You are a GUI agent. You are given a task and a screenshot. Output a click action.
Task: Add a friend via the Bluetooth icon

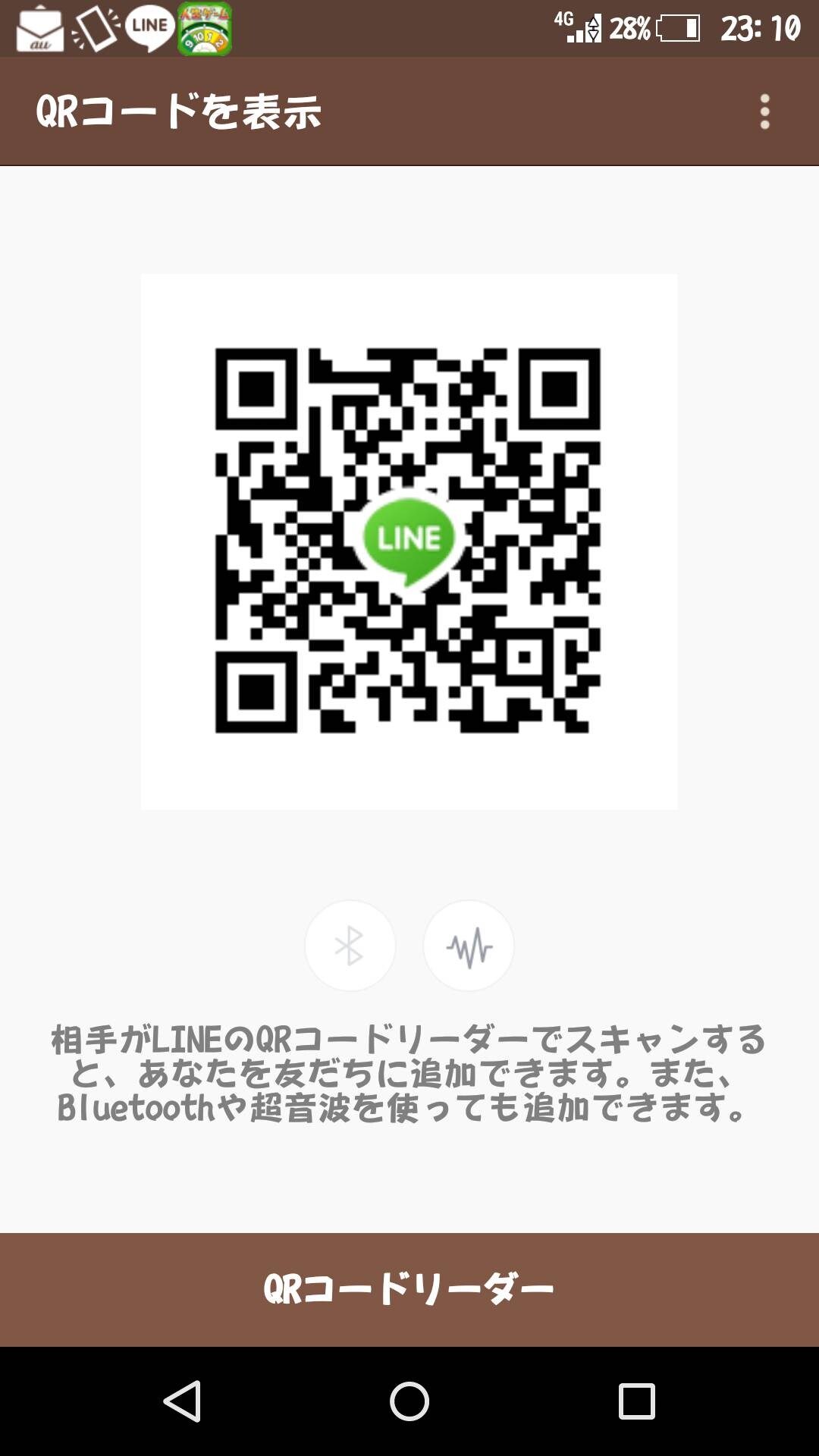(x=350, y=946)
